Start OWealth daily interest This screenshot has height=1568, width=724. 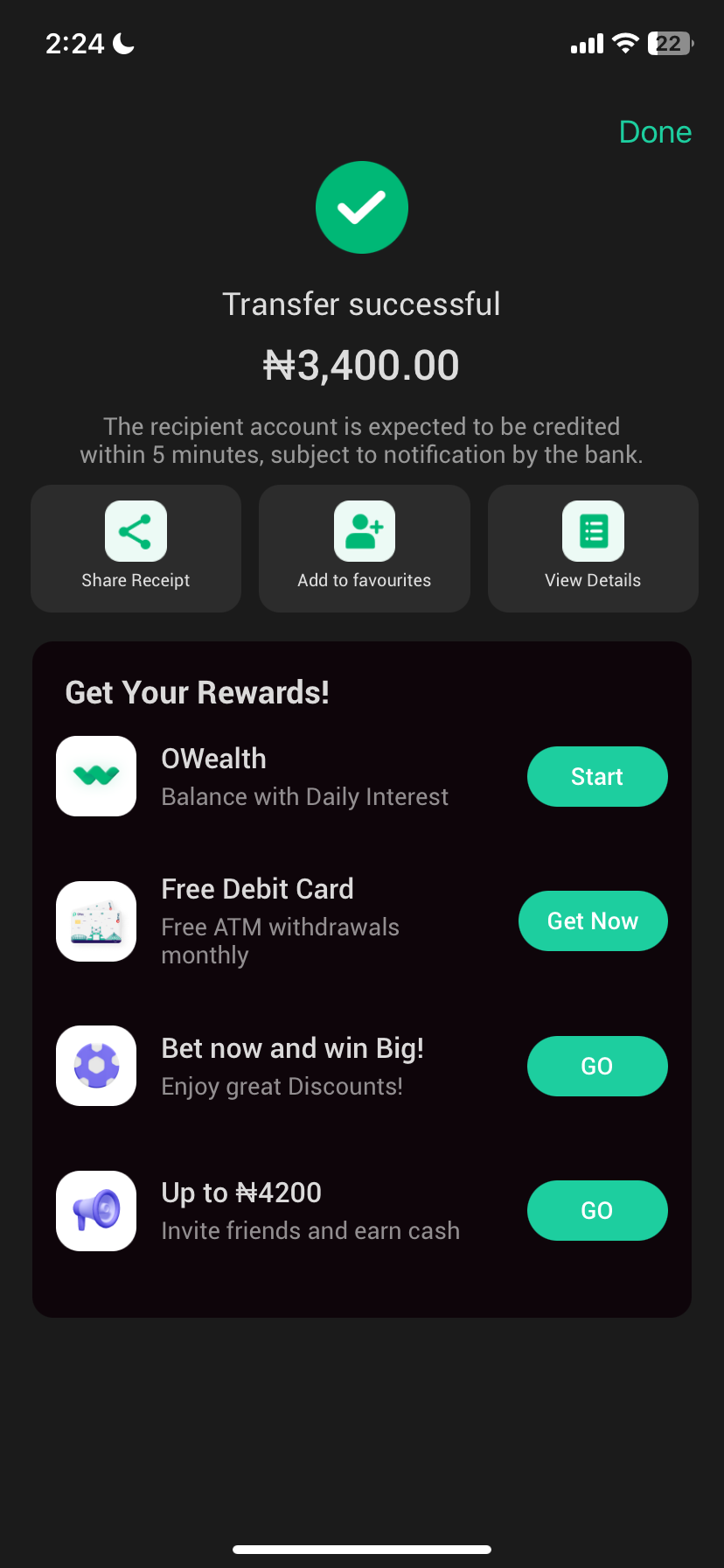click(x=597, y=776)
